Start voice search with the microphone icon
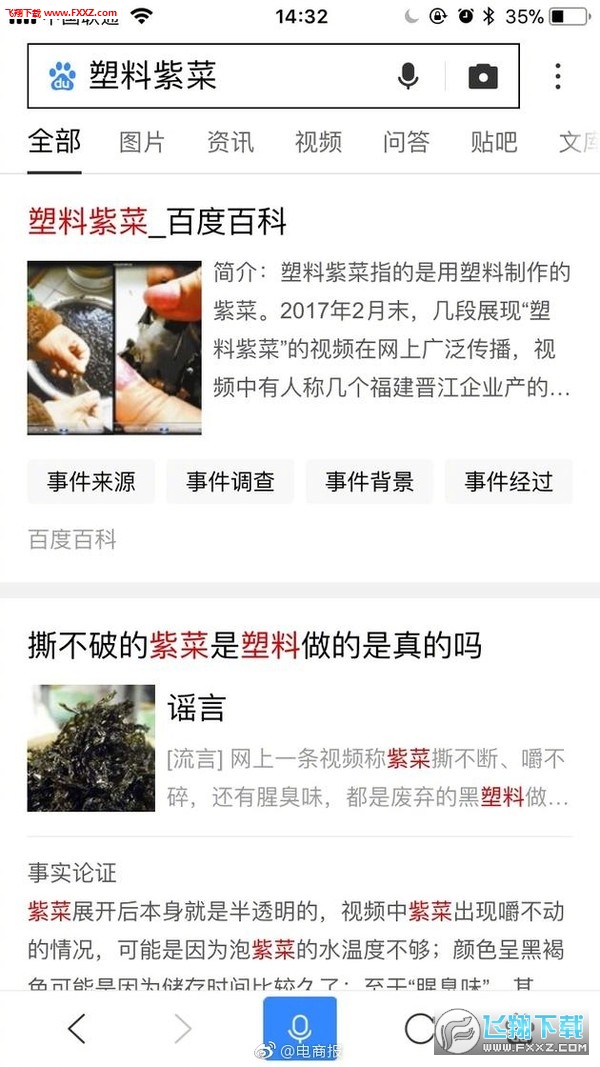The image size is (600, 1067). point(408,76)
